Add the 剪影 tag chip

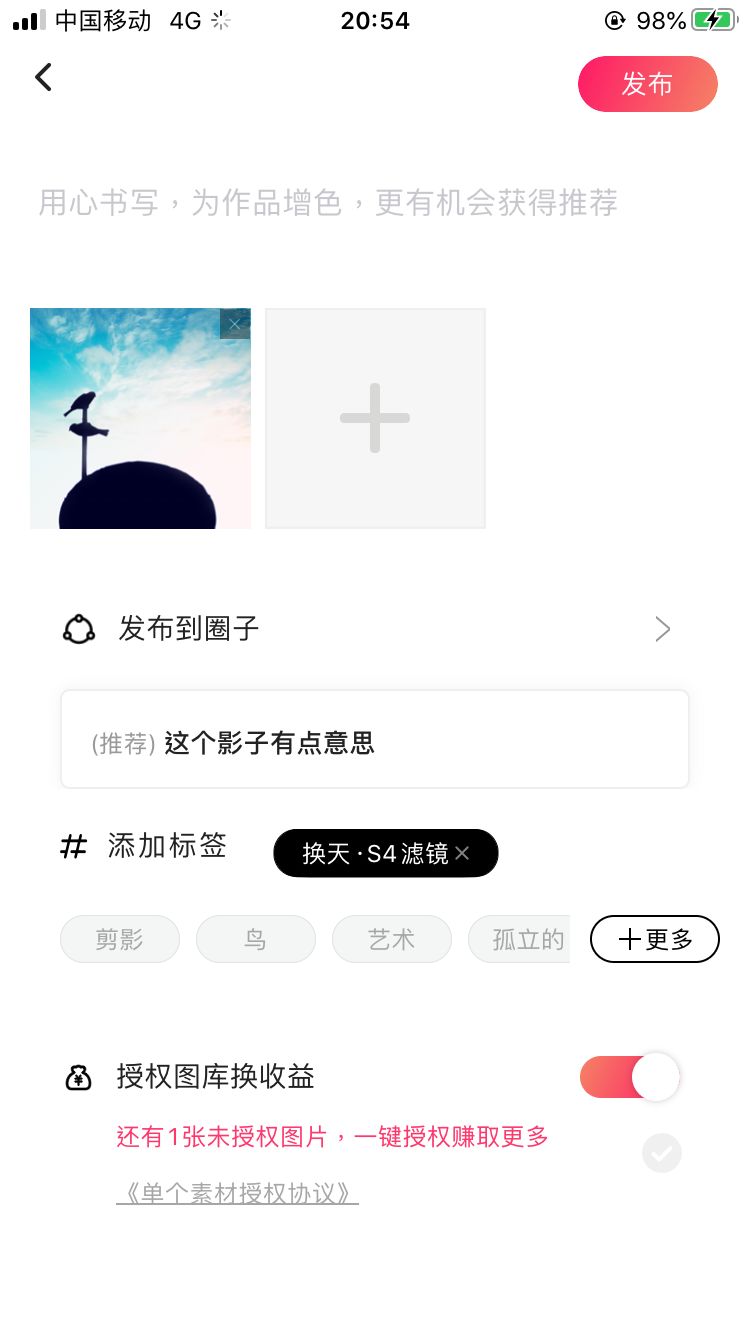pos(120,940)
